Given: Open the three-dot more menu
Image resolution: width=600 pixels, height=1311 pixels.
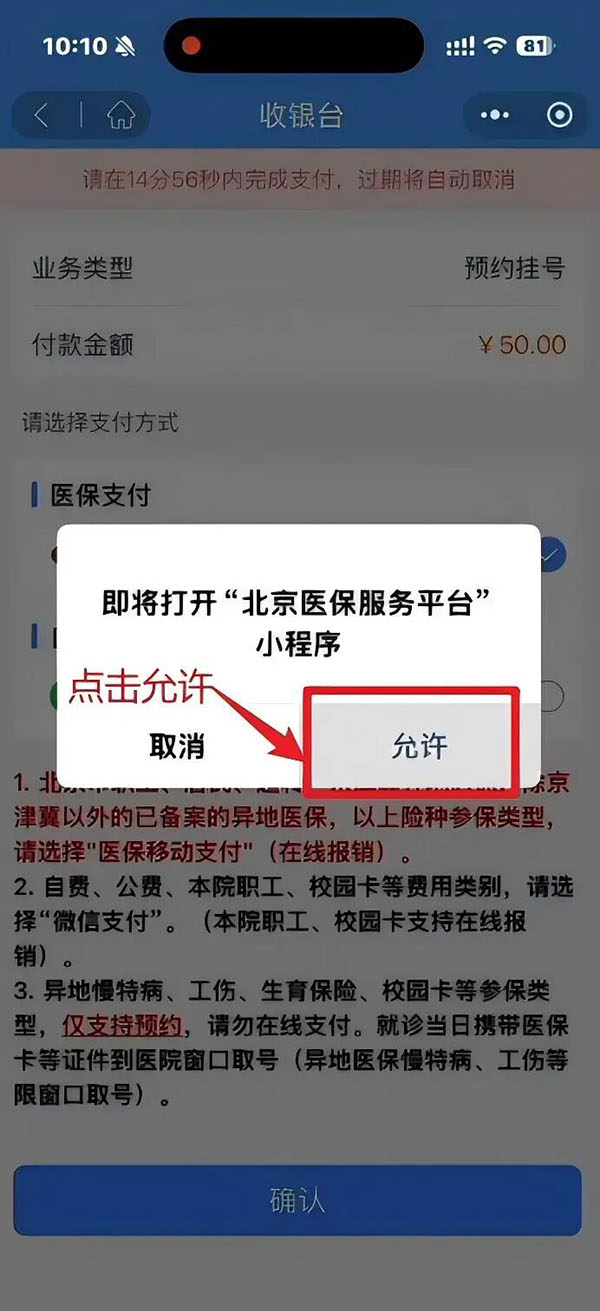Looking at the screenshot, I should click(x=494, y=115).
